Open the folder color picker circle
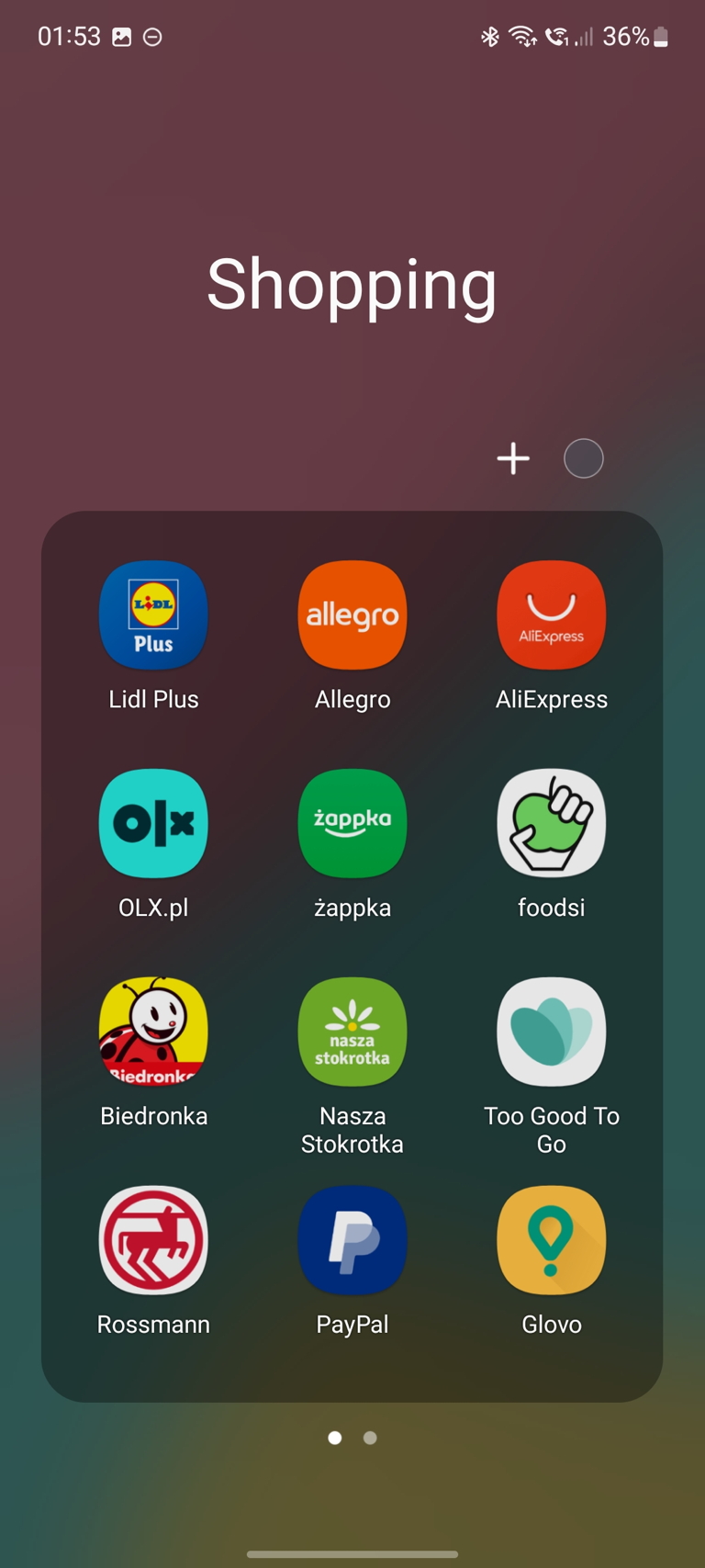This screenshot has width=705, height=1568. [x=583, y=458]
